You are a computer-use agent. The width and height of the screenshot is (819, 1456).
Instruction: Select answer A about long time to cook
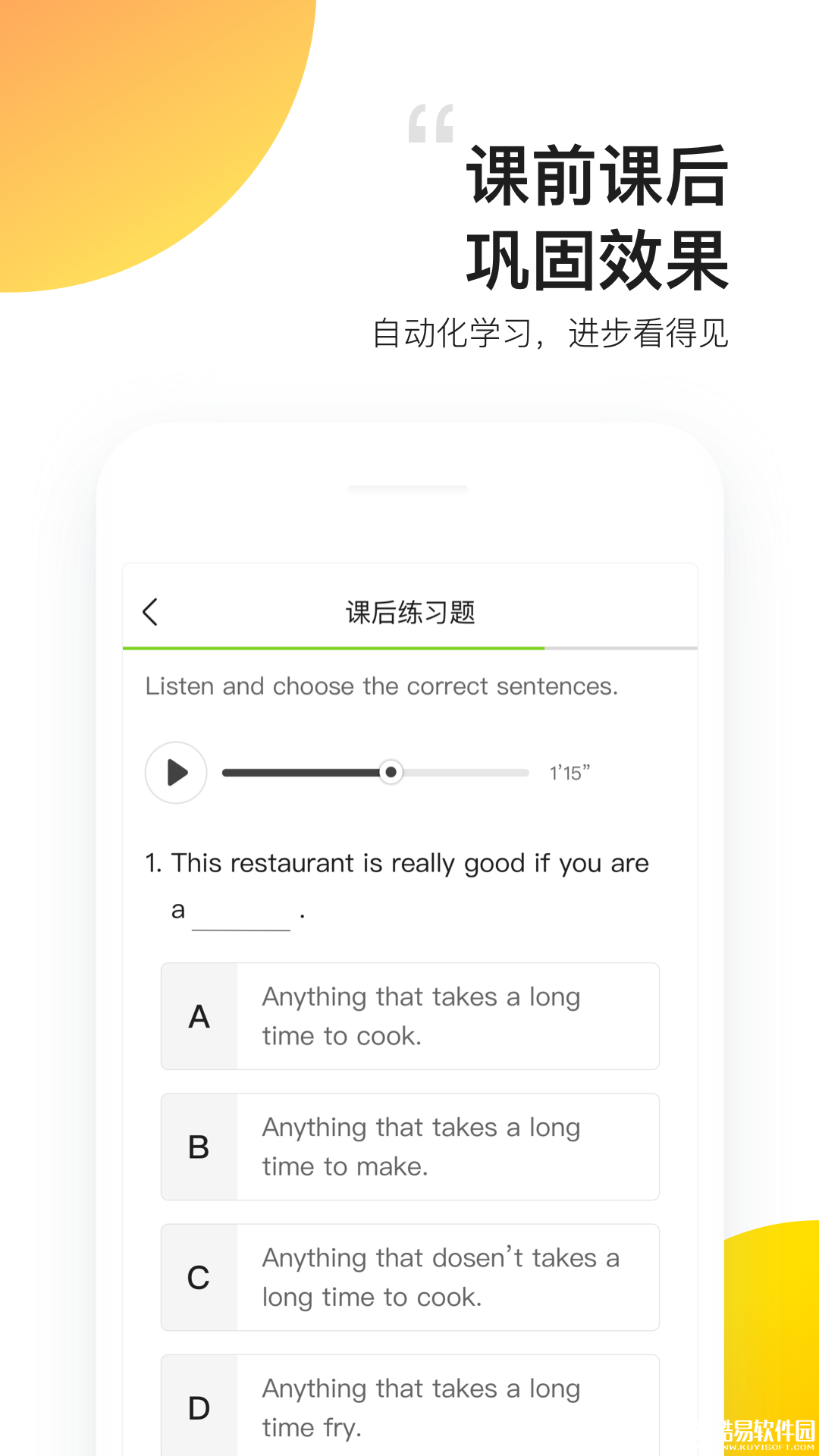click(x=409, y=1015)
